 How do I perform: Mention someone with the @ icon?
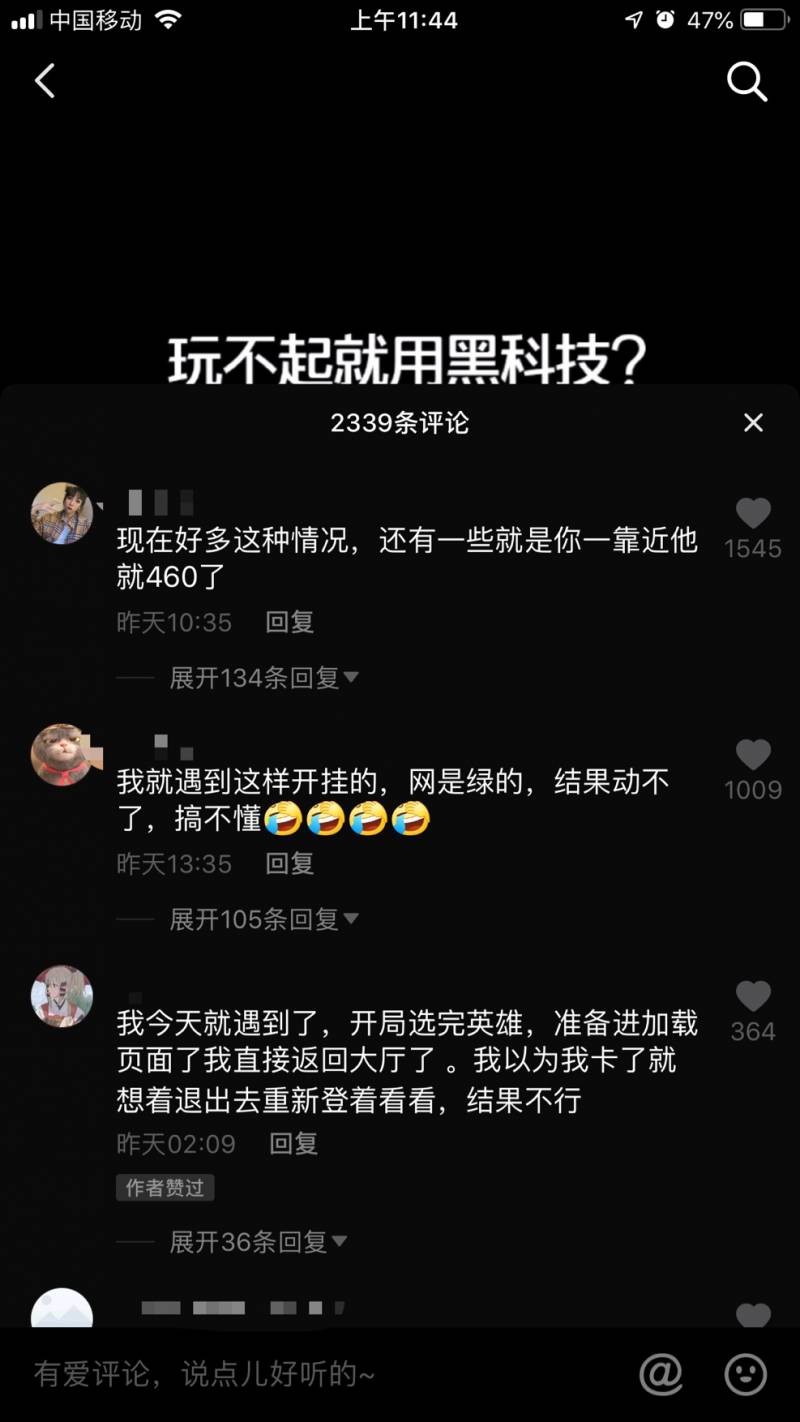(x=661, y=1375)
